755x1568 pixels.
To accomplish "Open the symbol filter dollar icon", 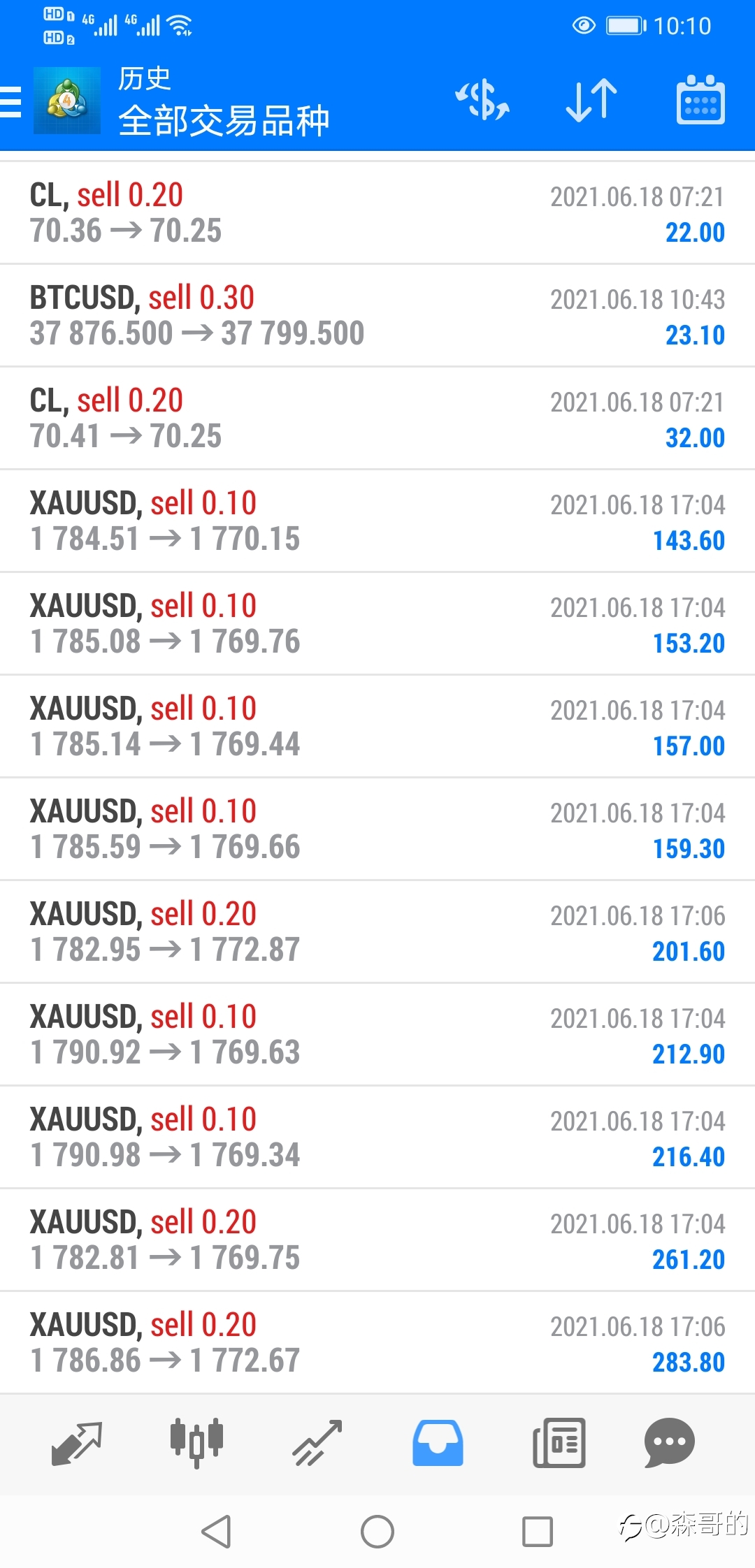I will click(x=482, y=100).
